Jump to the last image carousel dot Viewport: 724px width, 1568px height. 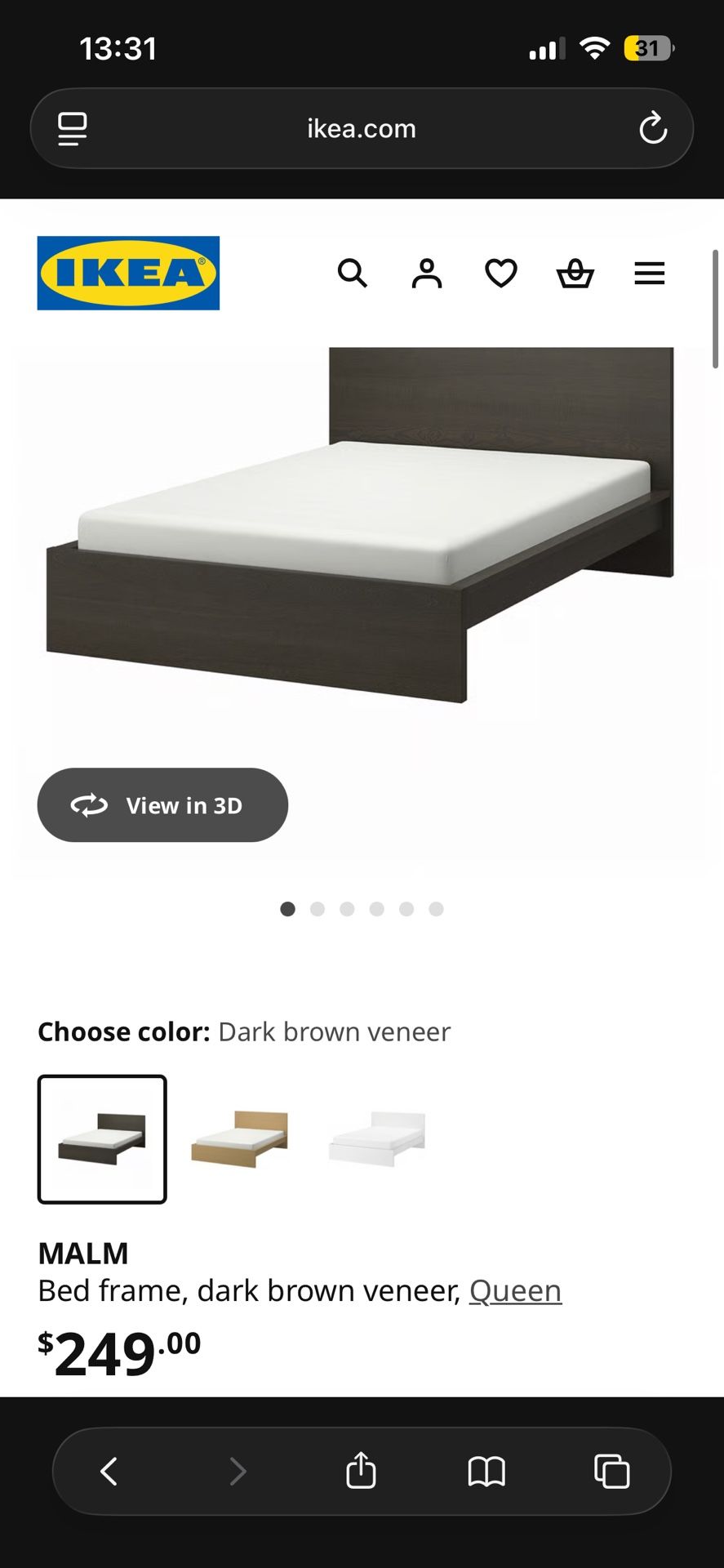[436, 908]
